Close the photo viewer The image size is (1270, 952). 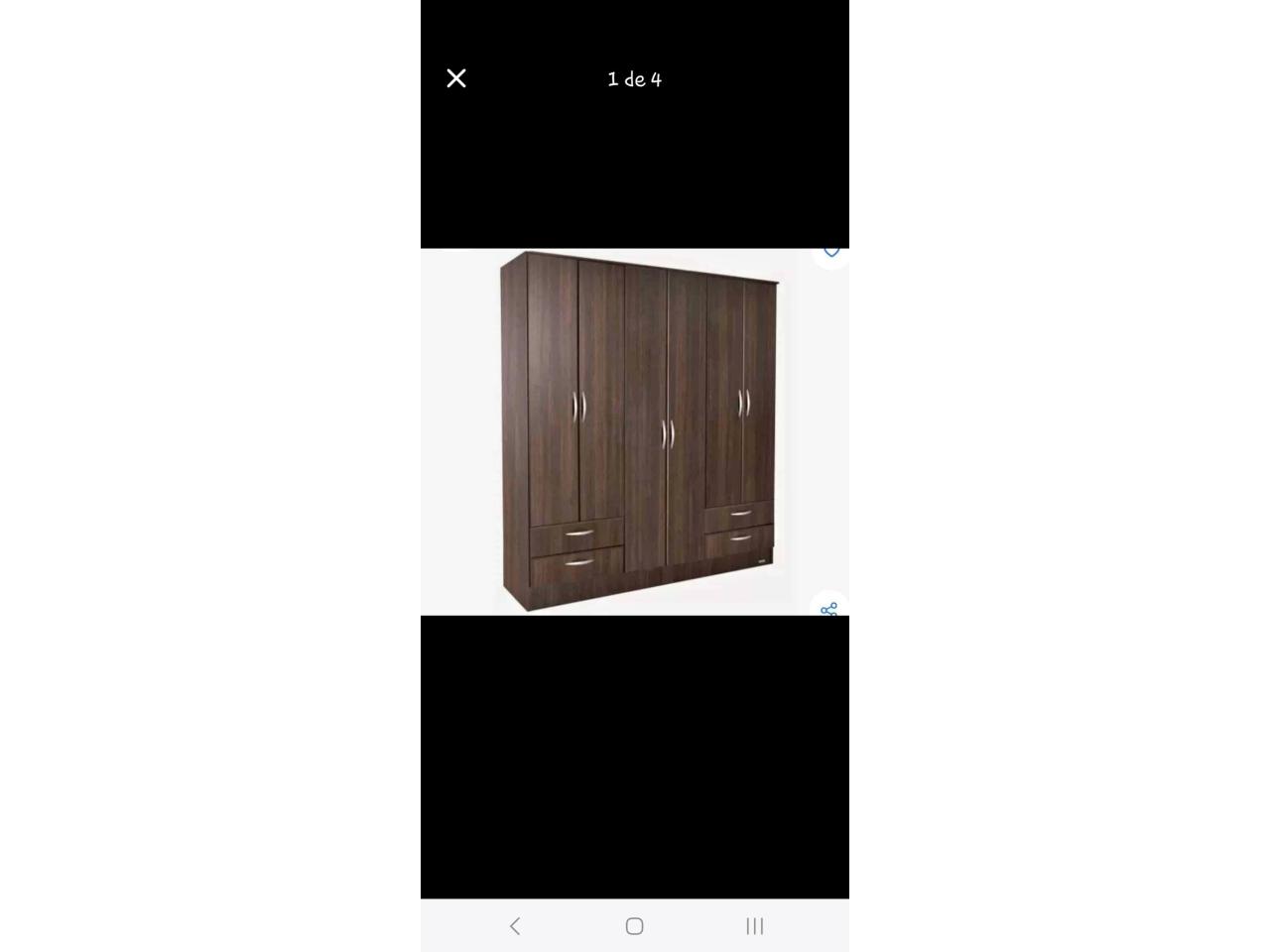456,78
